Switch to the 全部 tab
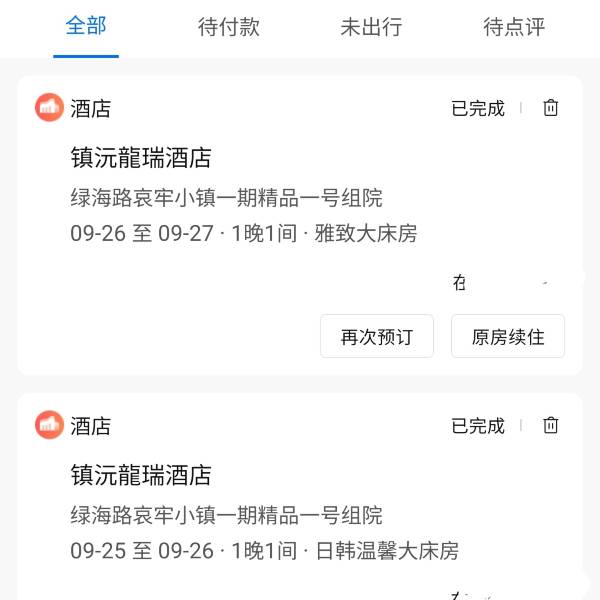This screenshot has height=600, width=600. [86, 27]
